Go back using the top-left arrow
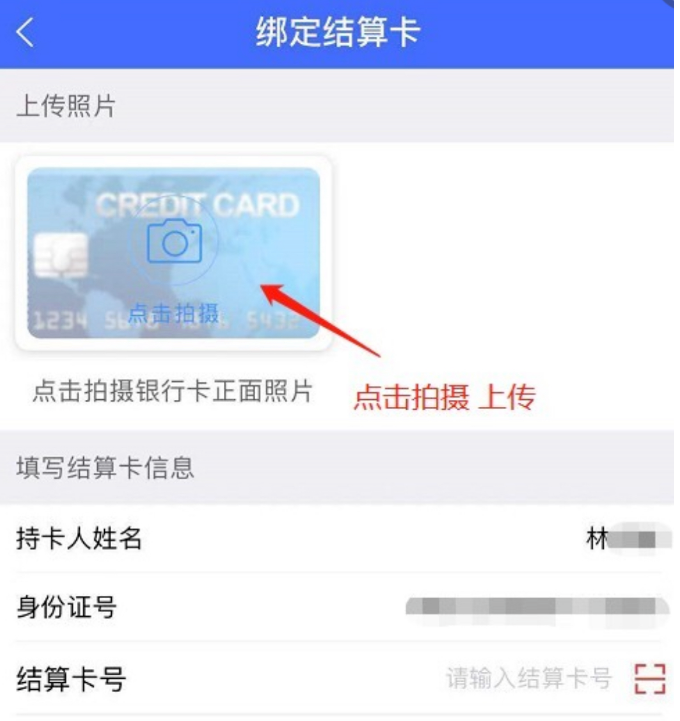Image resolution: width=680 pixels, height=721 pixels. click(26, 32)
